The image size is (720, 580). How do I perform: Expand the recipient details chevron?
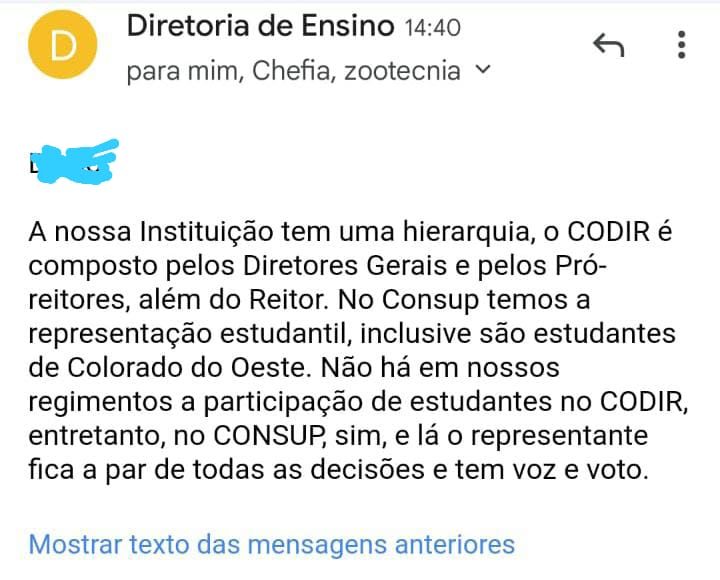pos(484,70)
